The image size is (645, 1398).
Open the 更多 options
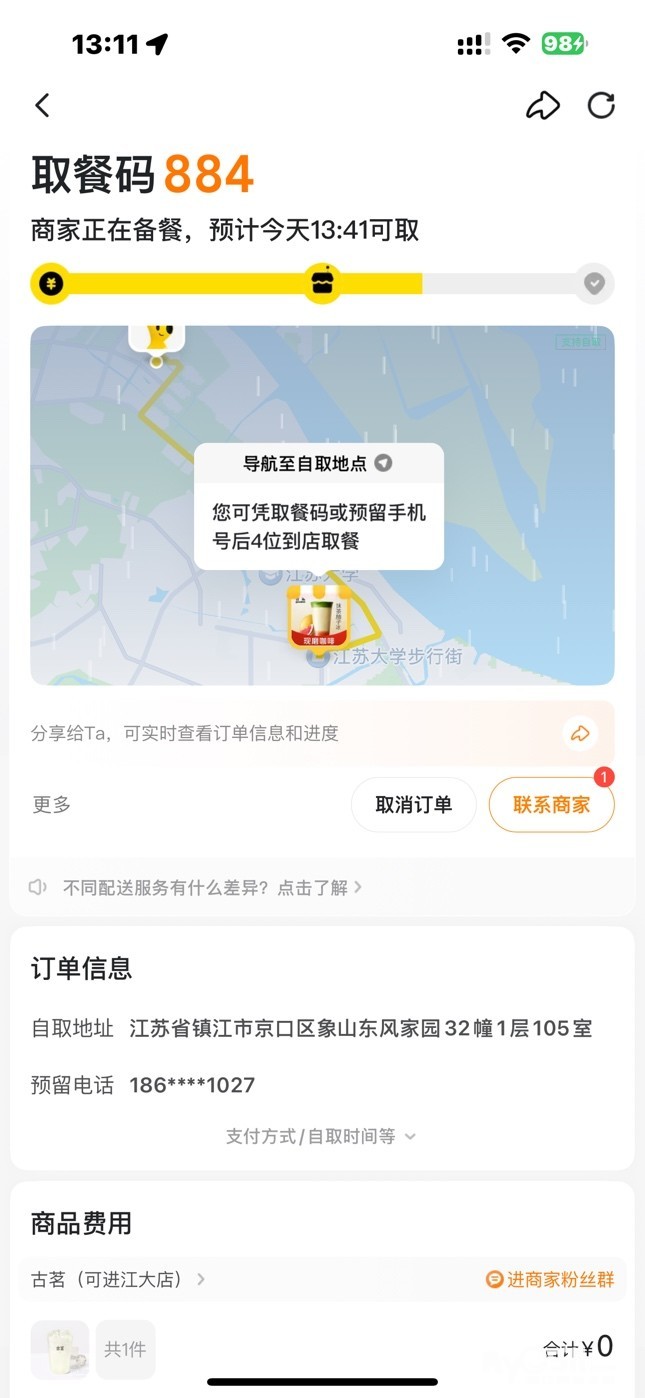51,805
